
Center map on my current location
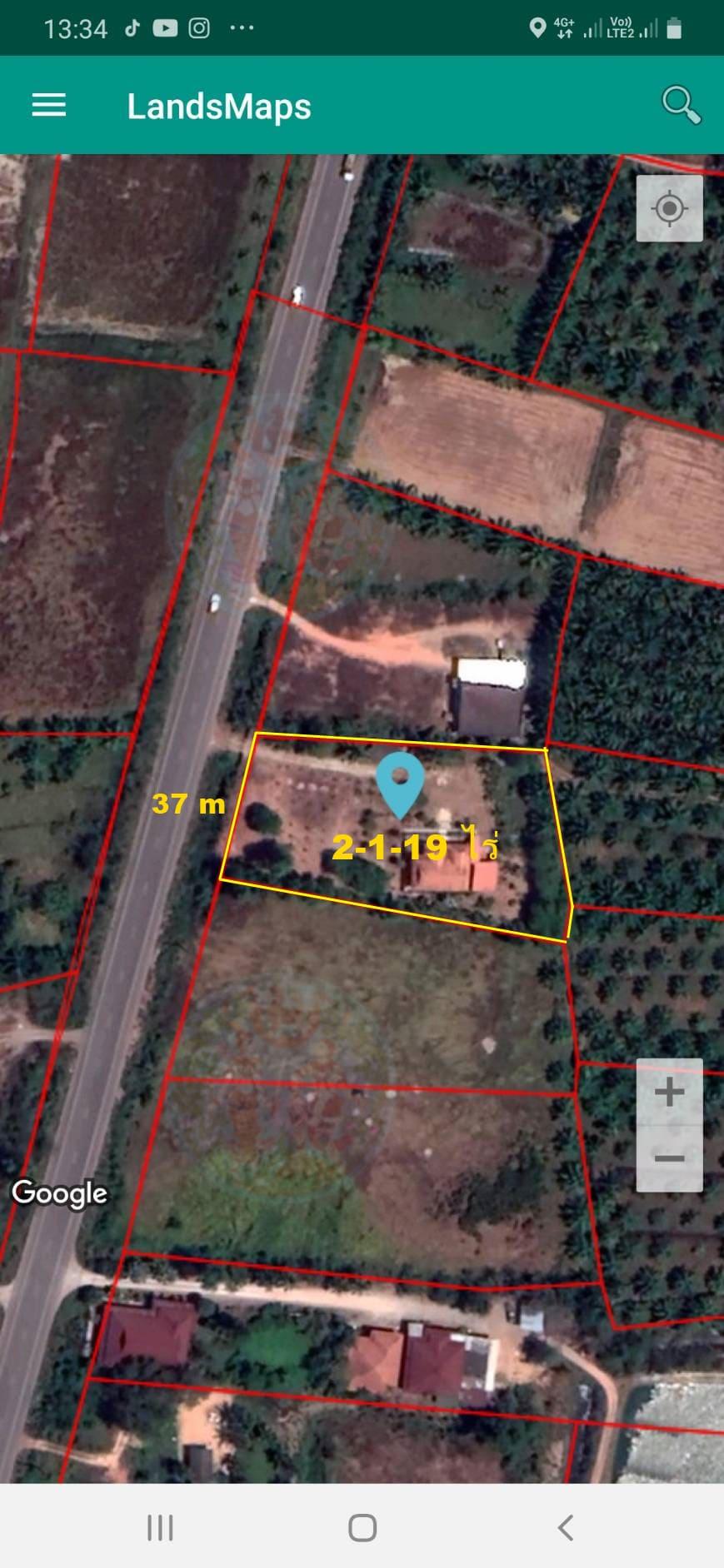point(669,208)
